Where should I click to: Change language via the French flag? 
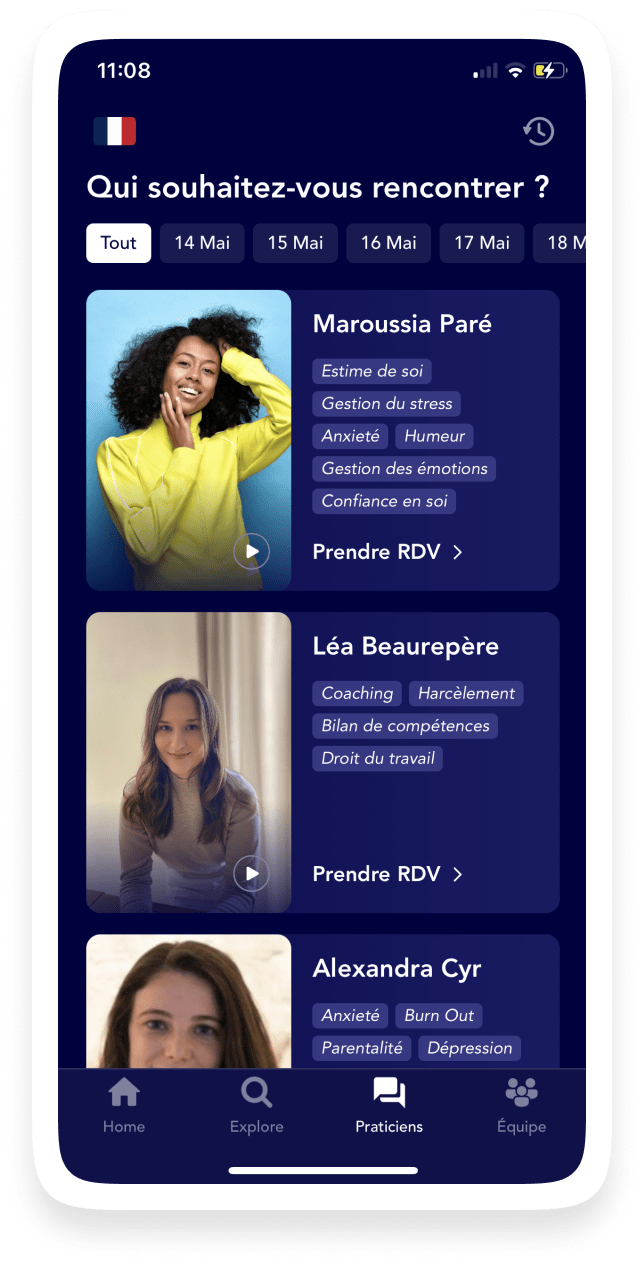[x=114, y=131]
